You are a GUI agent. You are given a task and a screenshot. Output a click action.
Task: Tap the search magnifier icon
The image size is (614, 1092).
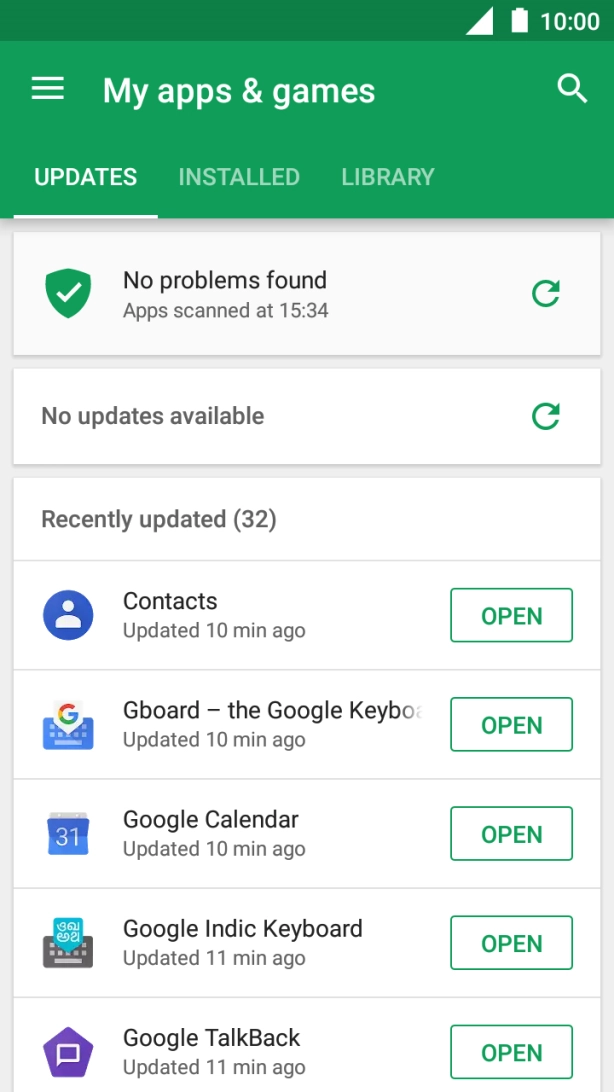(572, 89)
